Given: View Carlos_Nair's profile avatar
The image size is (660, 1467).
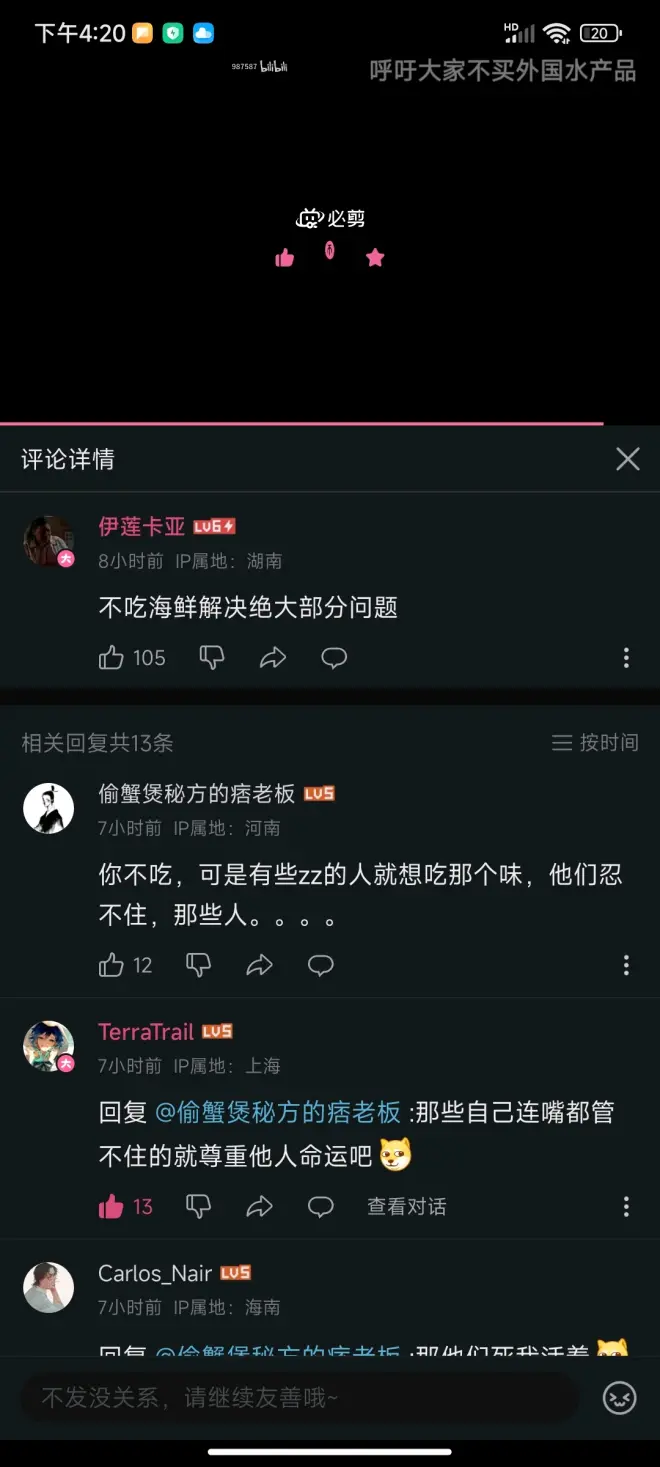Looking at the screenshot, I should point(49,1287).
